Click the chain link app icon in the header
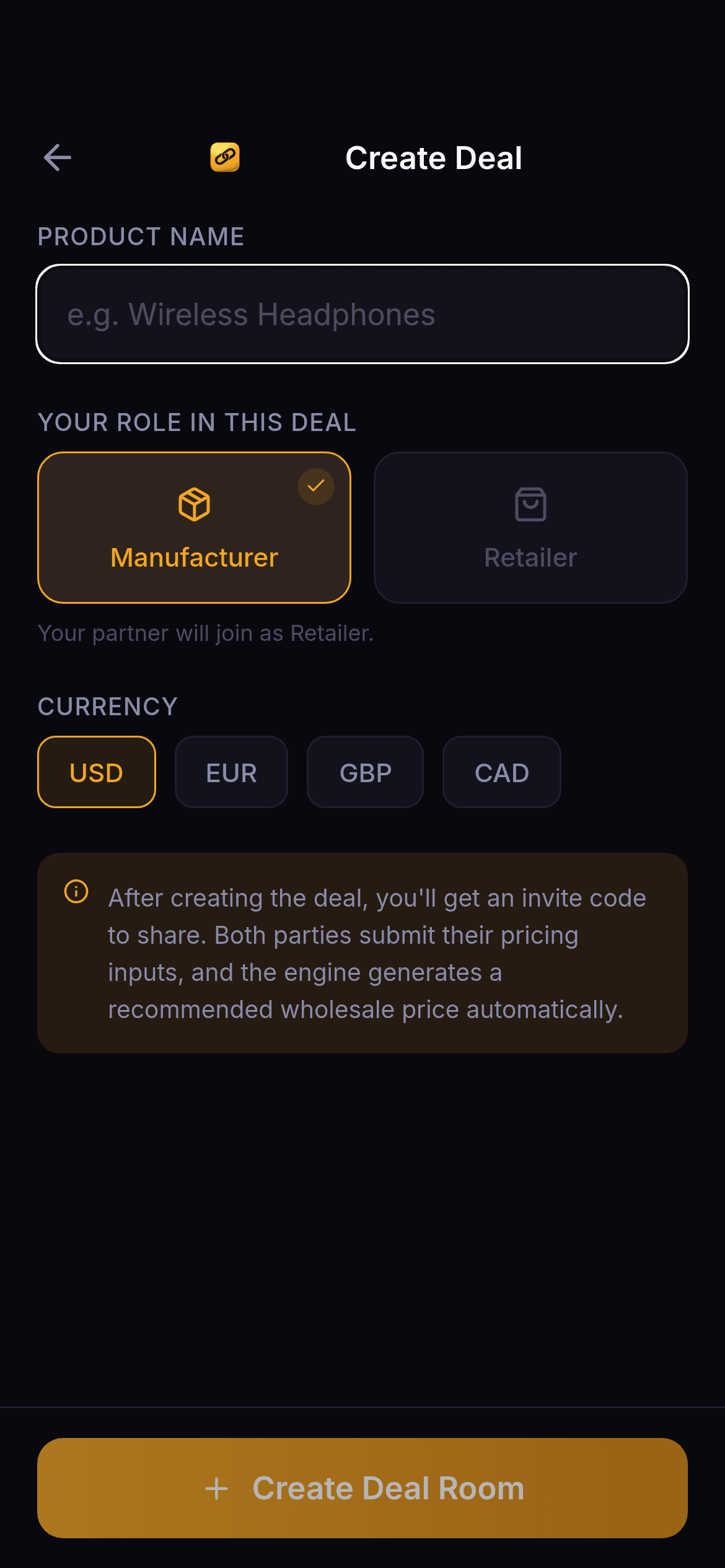 (224, 157)
